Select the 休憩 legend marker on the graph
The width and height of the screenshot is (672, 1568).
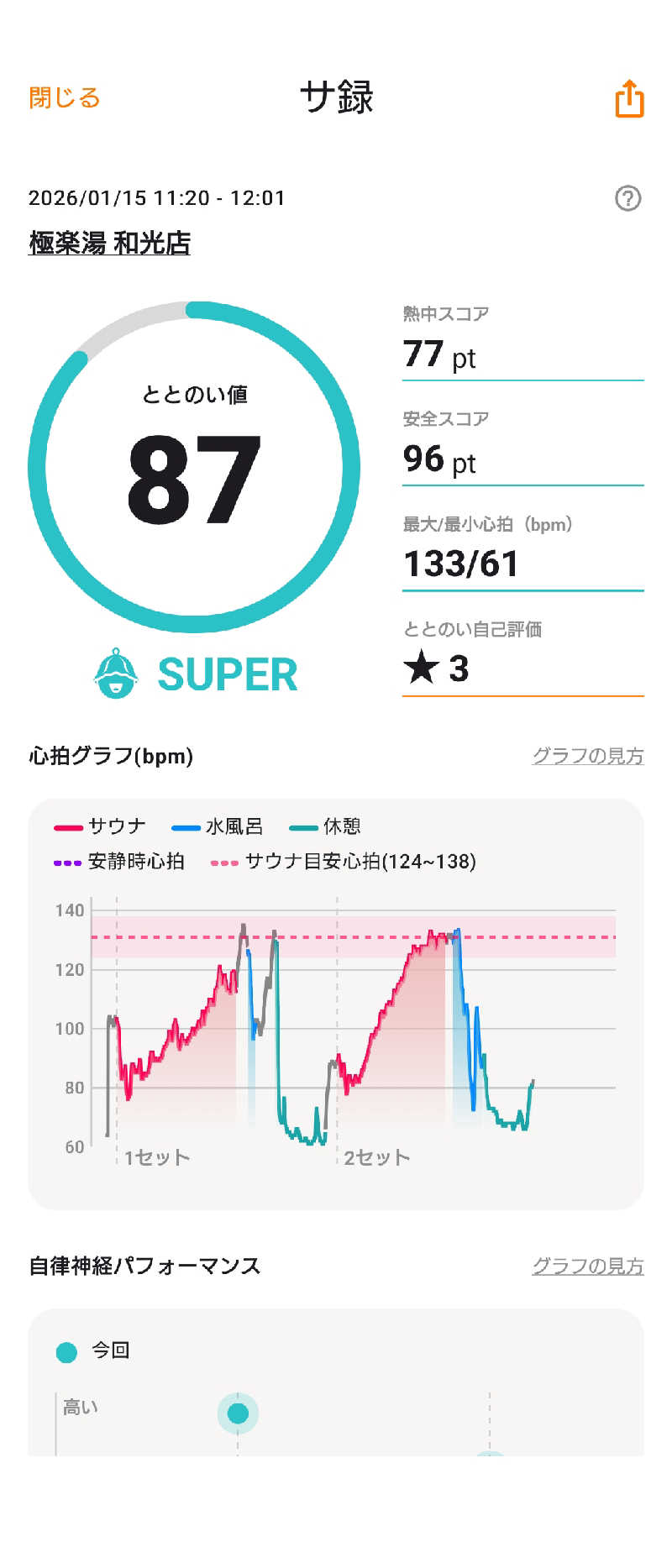[x=301, y=826]
